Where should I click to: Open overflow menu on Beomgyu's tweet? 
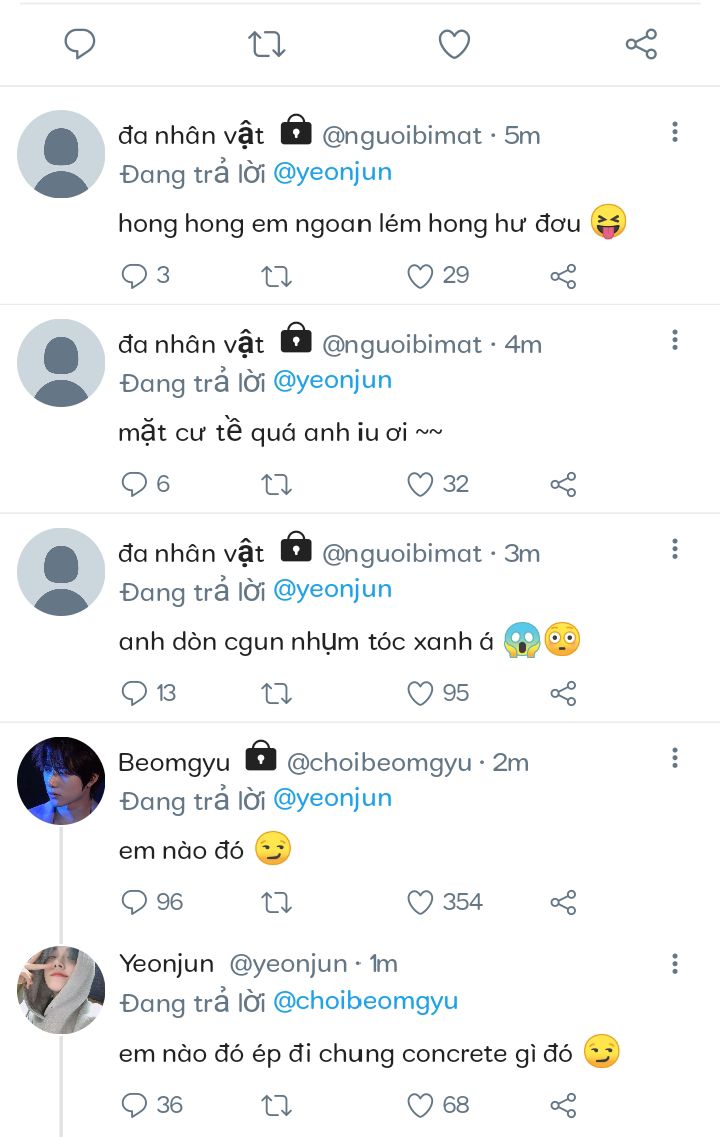point(675,758)
